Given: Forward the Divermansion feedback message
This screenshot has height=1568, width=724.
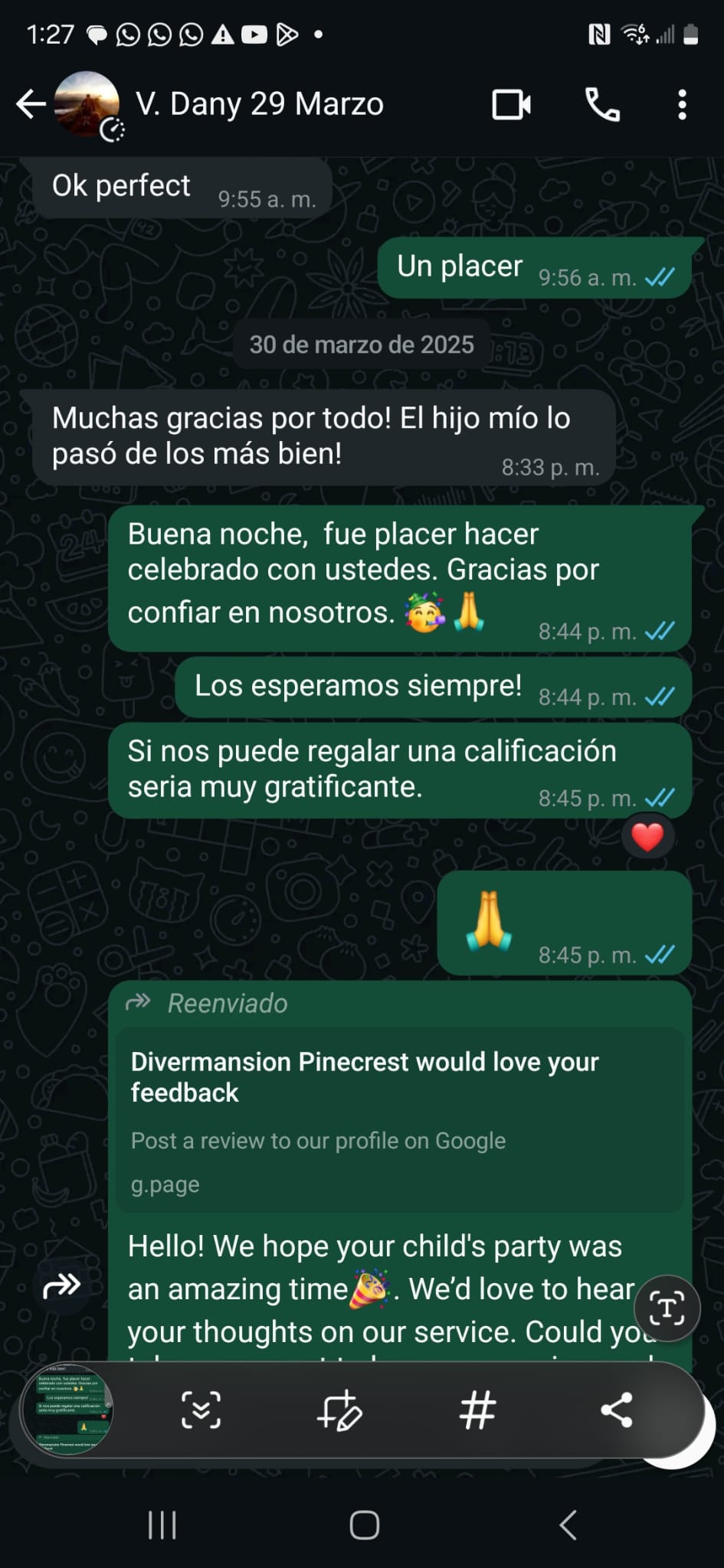Looking at the screenshot, I should click(61, 1285).
